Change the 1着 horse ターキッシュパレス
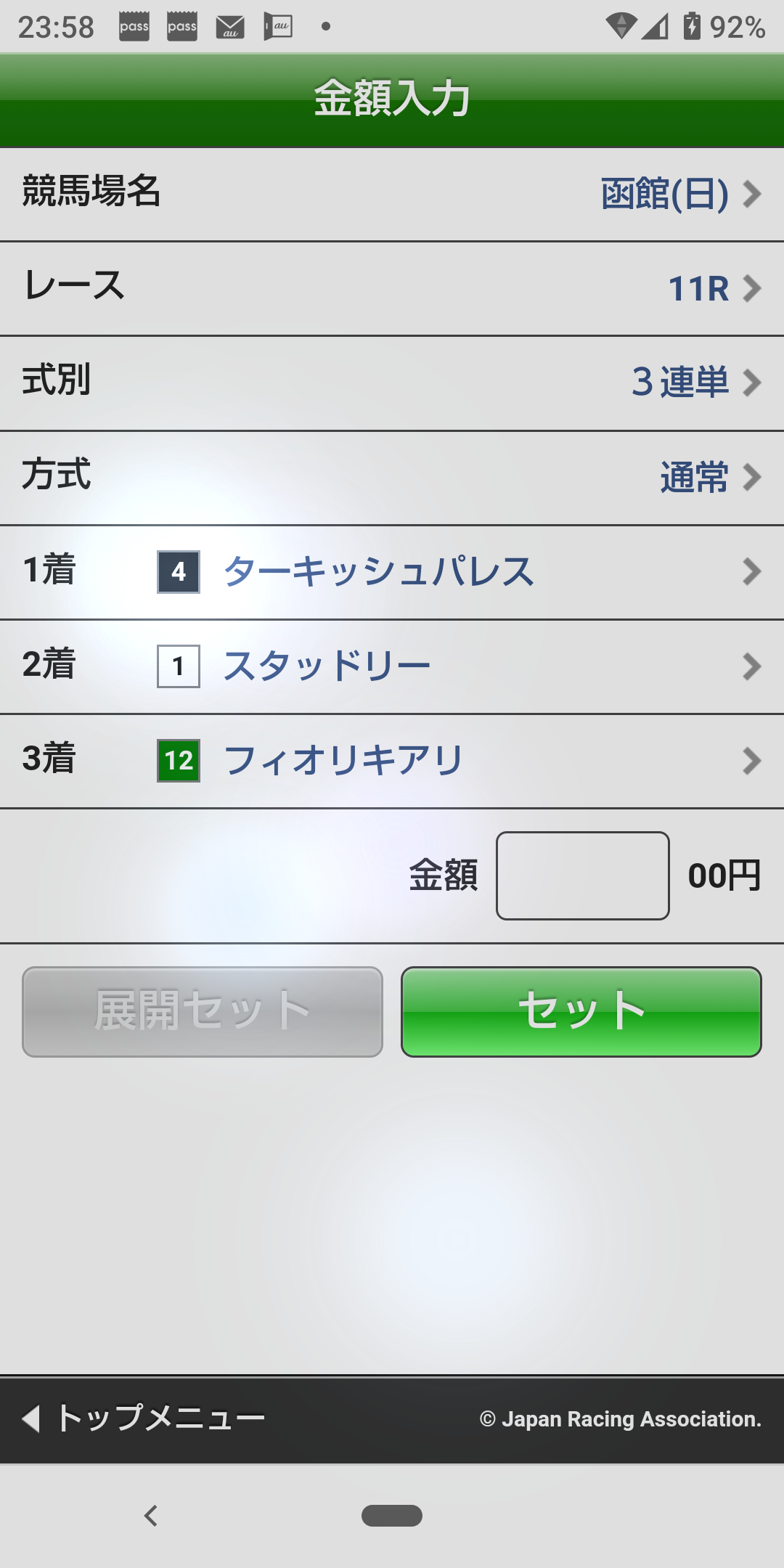The width and height of the screenshot is (784, 1568). click(x=392, y=572)
